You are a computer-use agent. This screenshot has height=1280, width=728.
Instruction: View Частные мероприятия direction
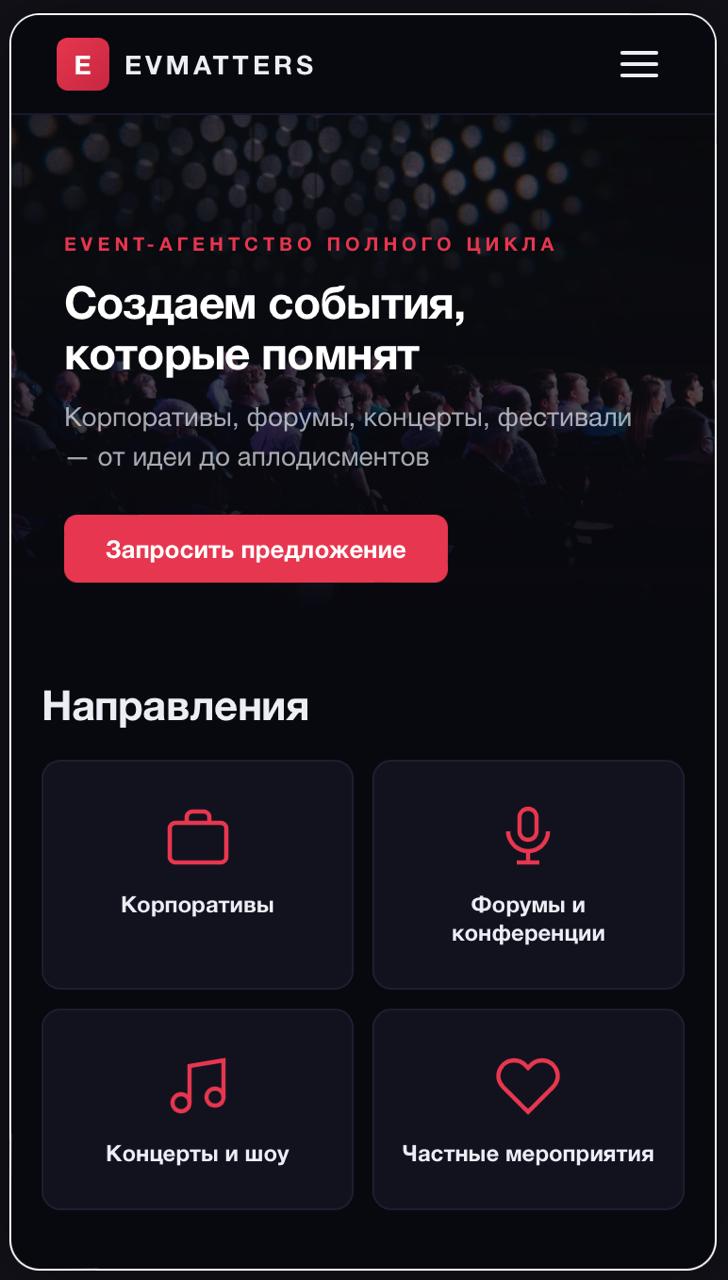(x=528, y=1109)
